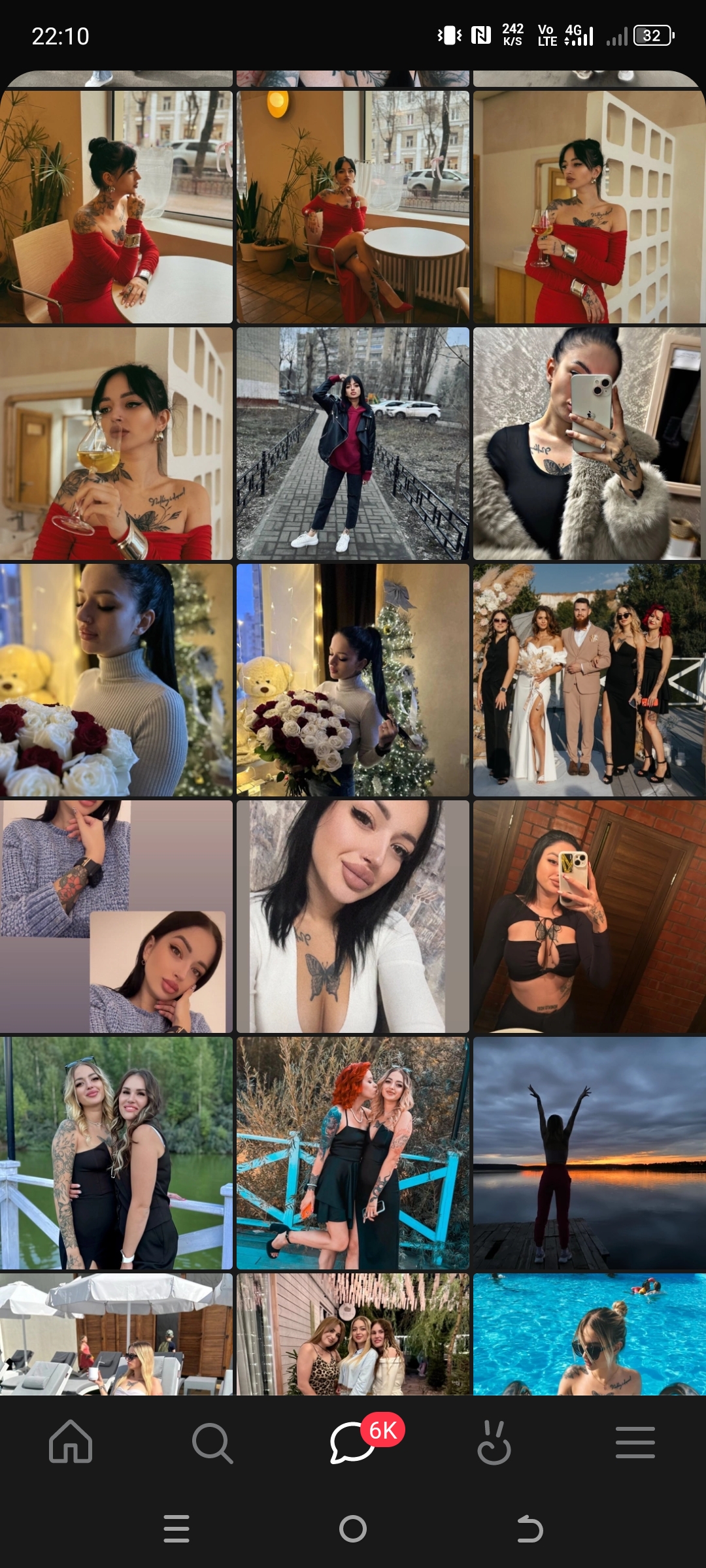This screenshot has width=706, height=1568.
Task: Open the white umbrellas lounge photo
Action: point(116,1334)
